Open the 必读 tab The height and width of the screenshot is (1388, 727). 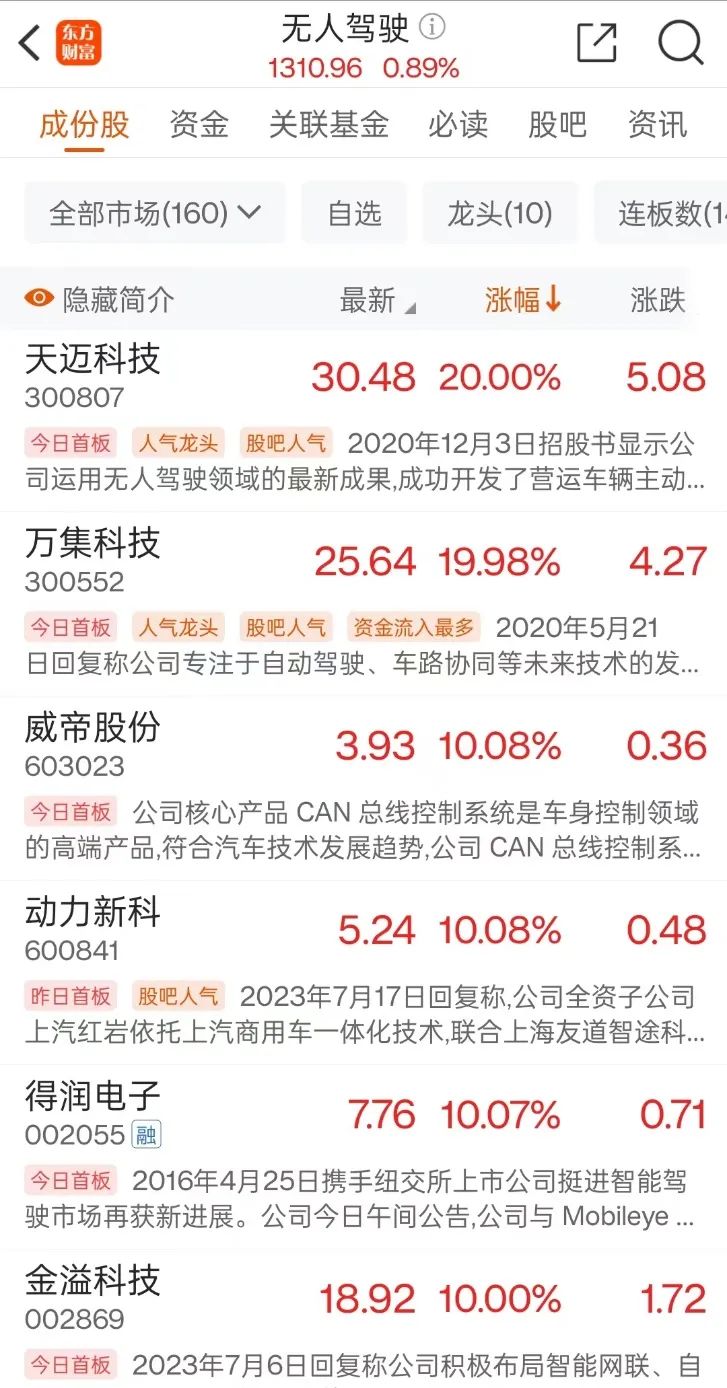click(x=458, y=124)
